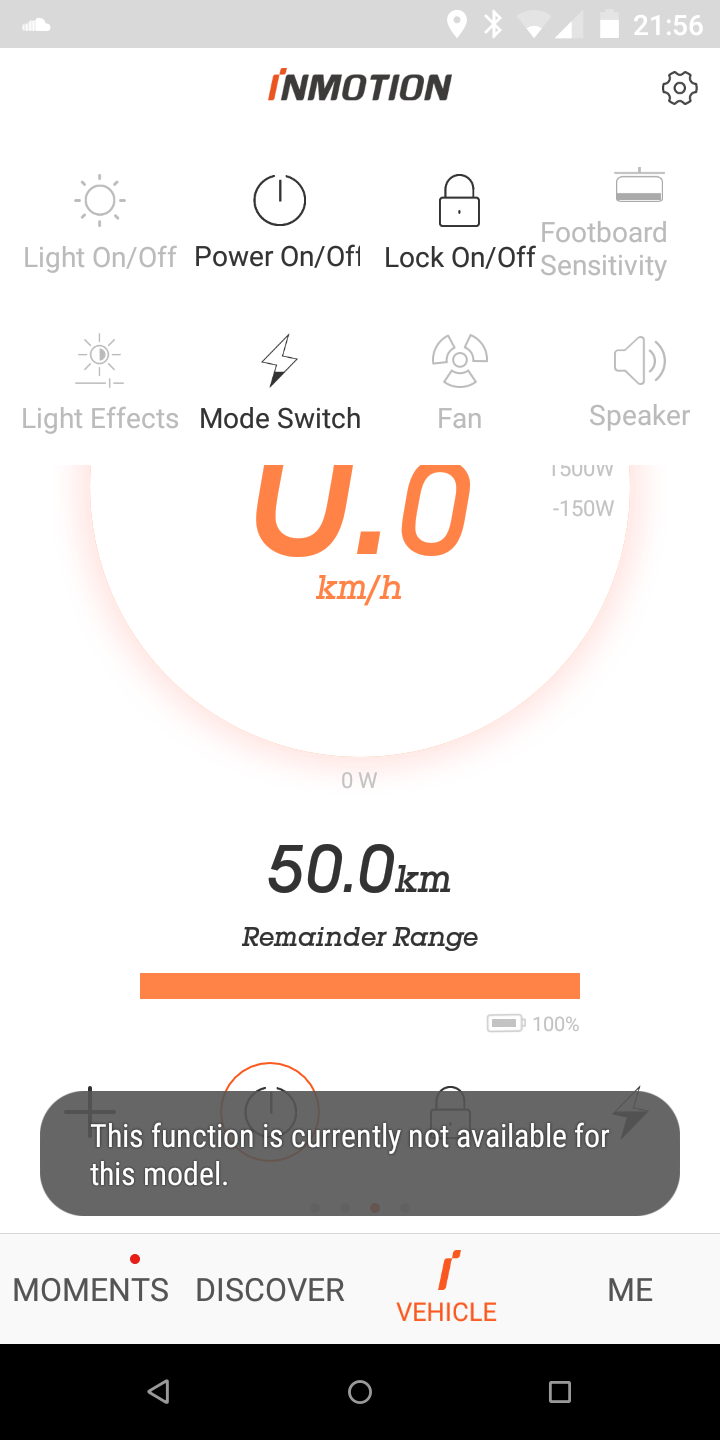Image resolution: width=720 pixels, height=1440 pixels.
Task: Switch to the Discover tab
Action: (x=270, y=1289)
